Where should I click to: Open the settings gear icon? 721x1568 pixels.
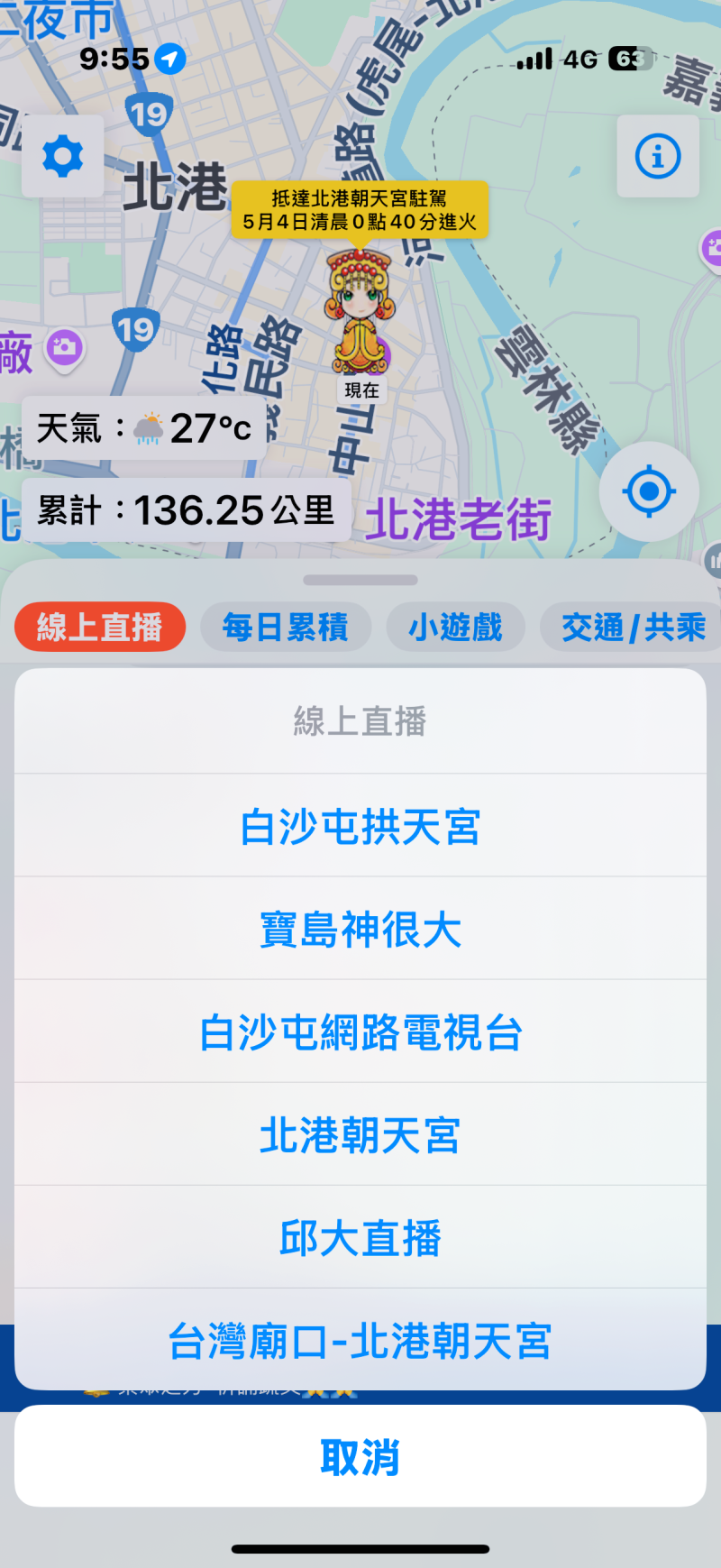coord(61,155)
